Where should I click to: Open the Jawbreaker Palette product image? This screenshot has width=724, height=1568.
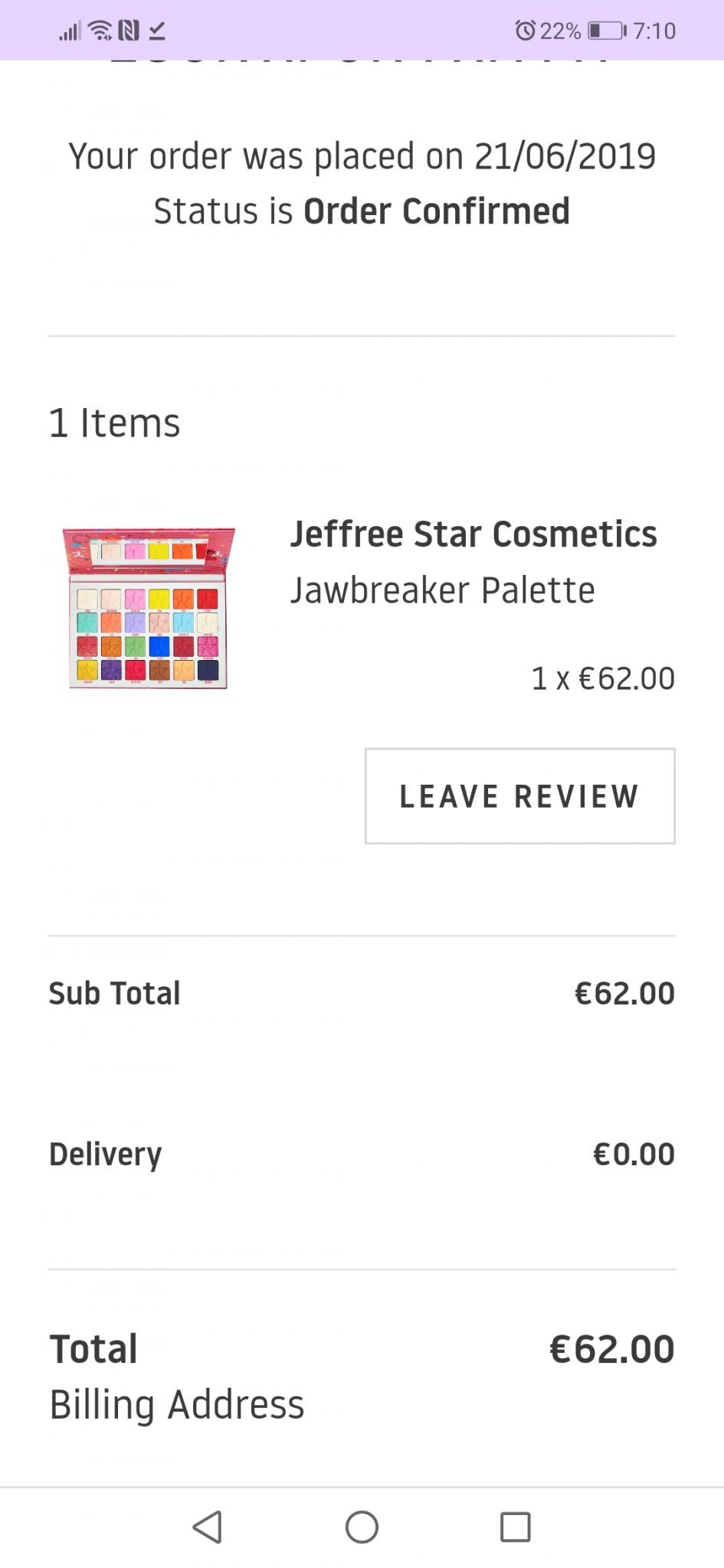coord(149,608)
